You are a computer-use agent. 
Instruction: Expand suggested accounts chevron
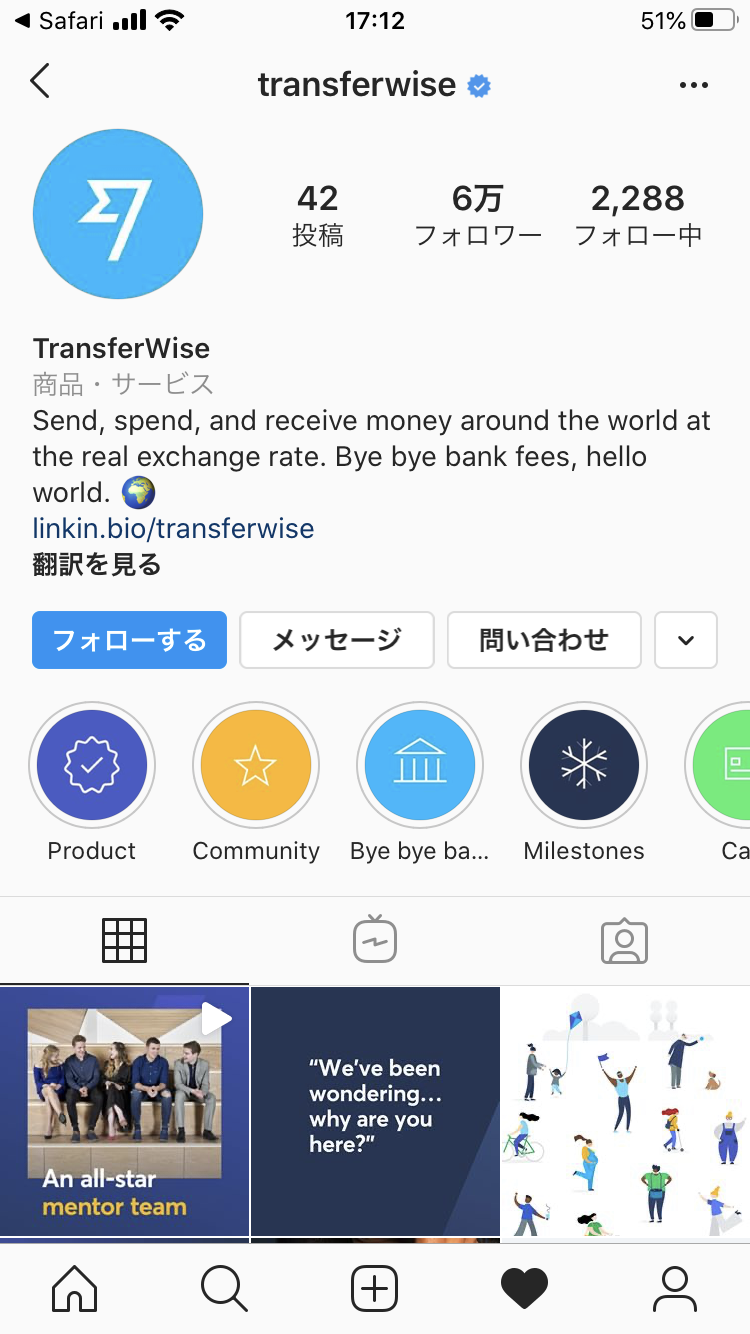click(686, 640)
